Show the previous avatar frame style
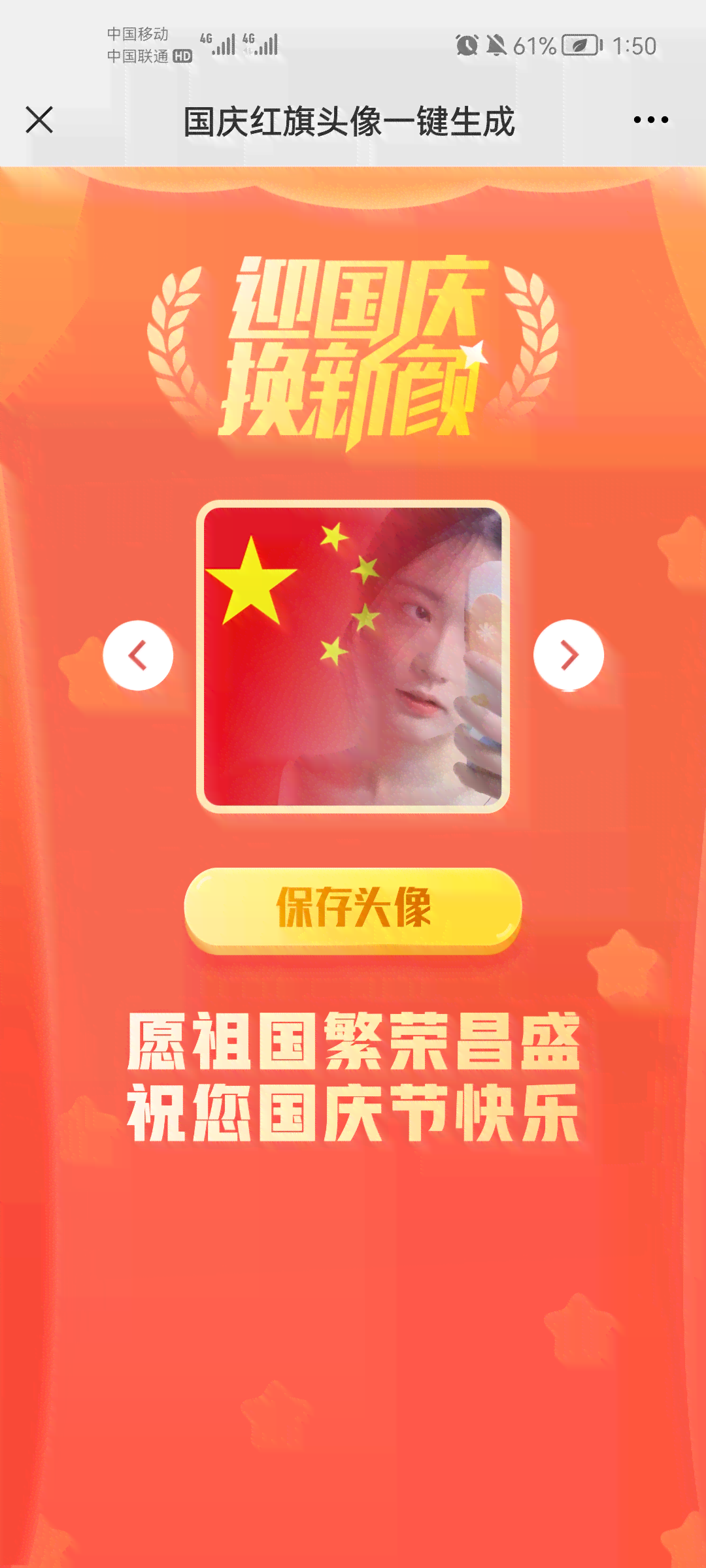 coord(138,655)
